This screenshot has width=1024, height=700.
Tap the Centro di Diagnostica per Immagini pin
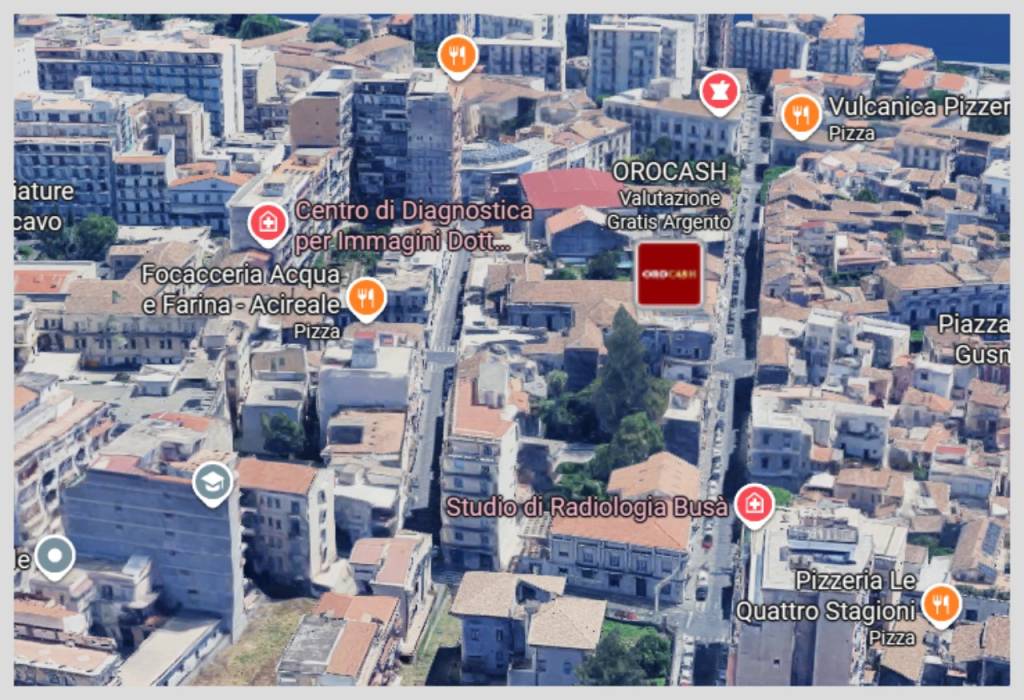pyautogui.click(x=267, y=222)
